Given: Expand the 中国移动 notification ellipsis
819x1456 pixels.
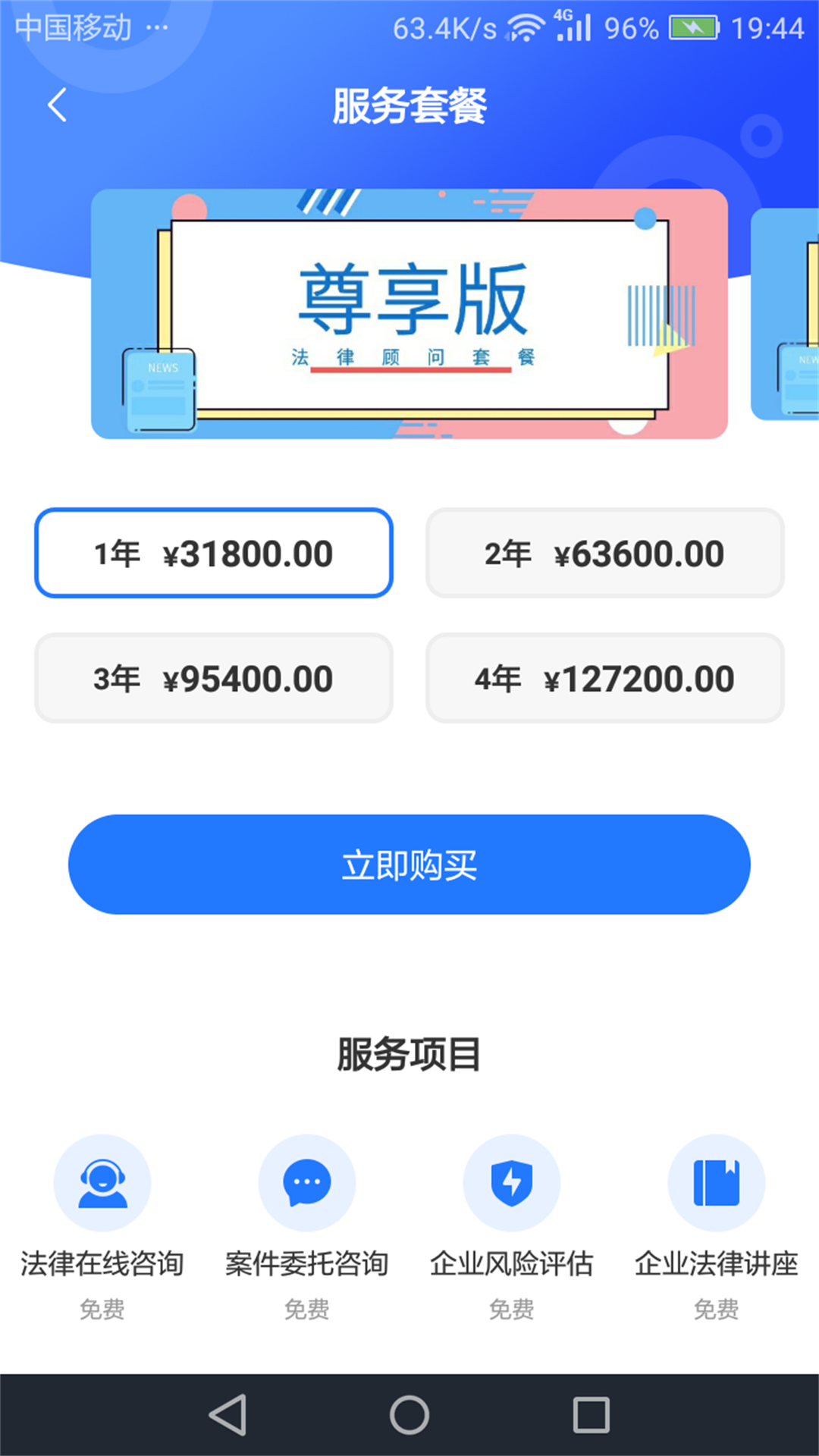Looking at the screenshot, I should pyautogui.click(x=153, y=29).
